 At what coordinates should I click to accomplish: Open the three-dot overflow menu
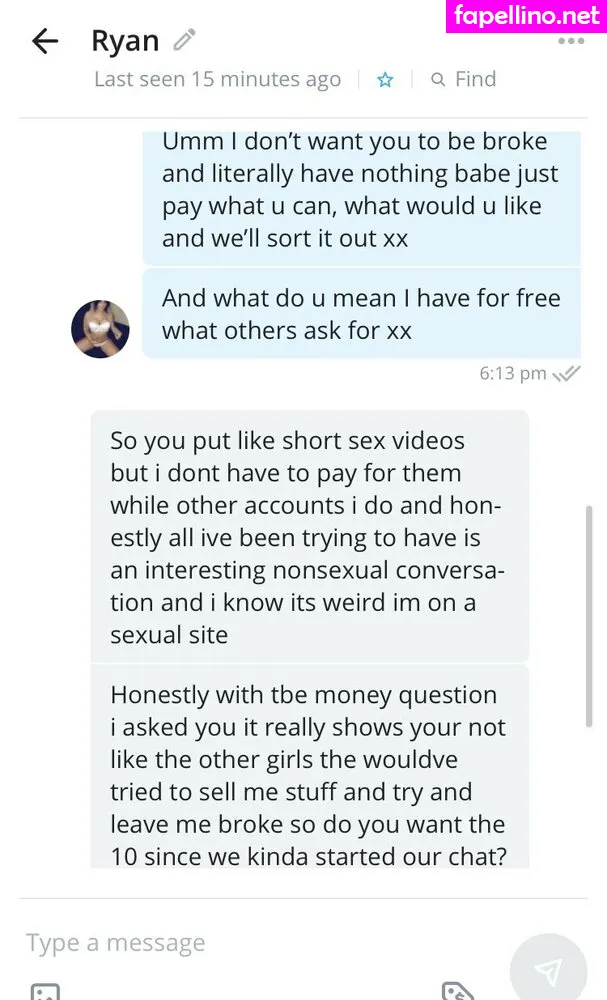tap(571, 41)
